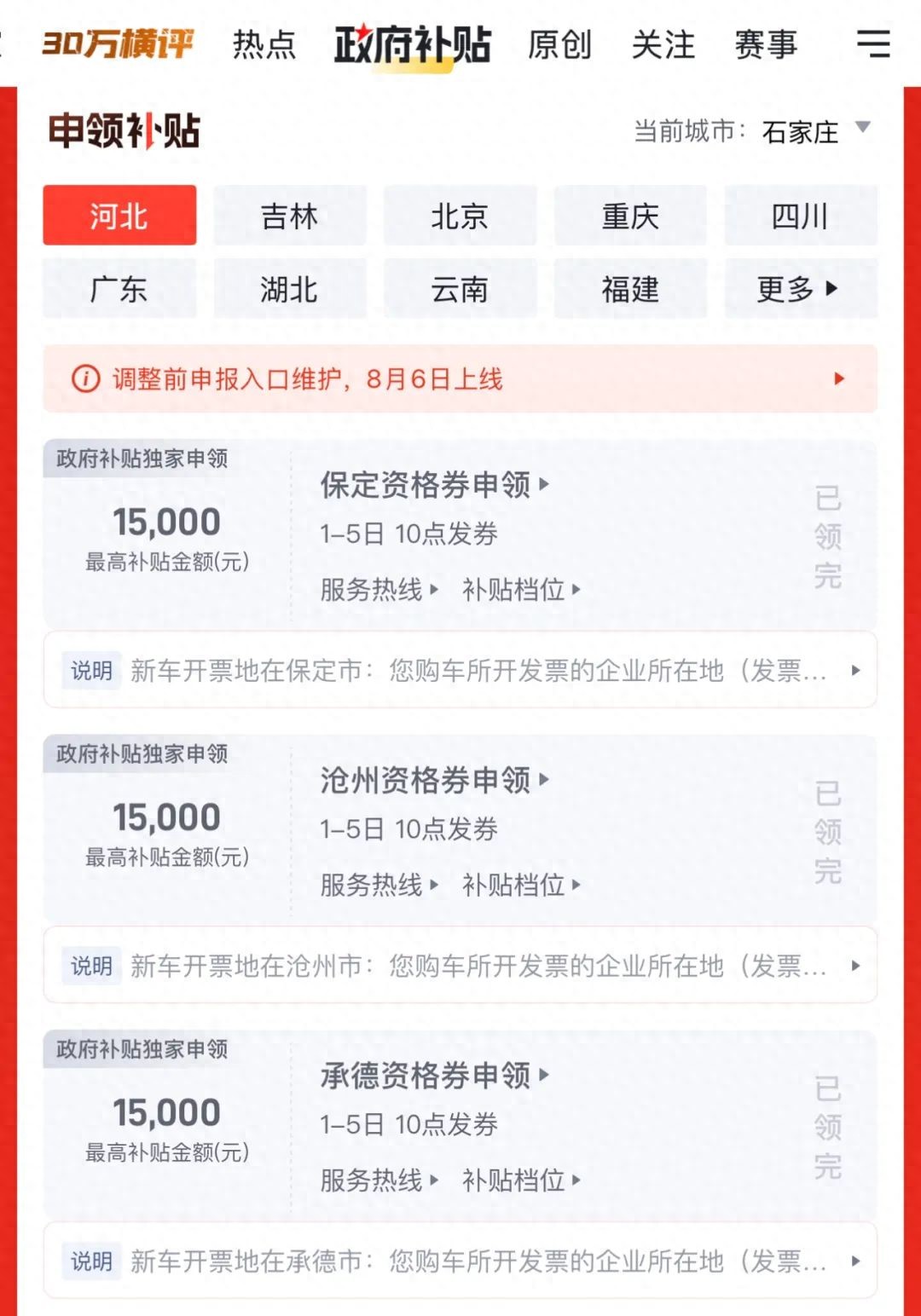Select the 吉林 province chip
Viewport: 921px width, 1316px height.
pyautogui.click(x=289, y=216)
